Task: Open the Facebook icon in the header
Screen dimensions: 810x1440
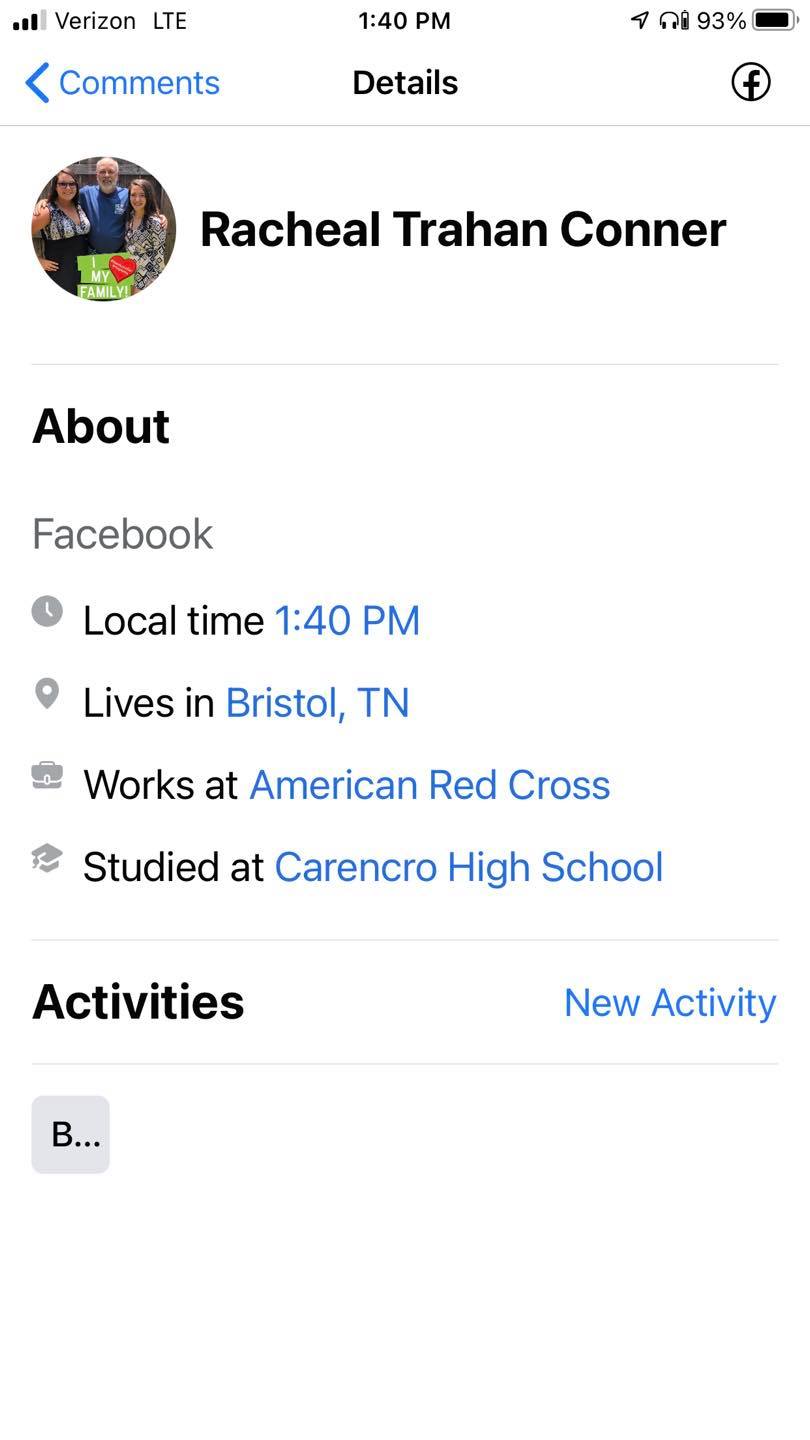Action: click(750, 82)
